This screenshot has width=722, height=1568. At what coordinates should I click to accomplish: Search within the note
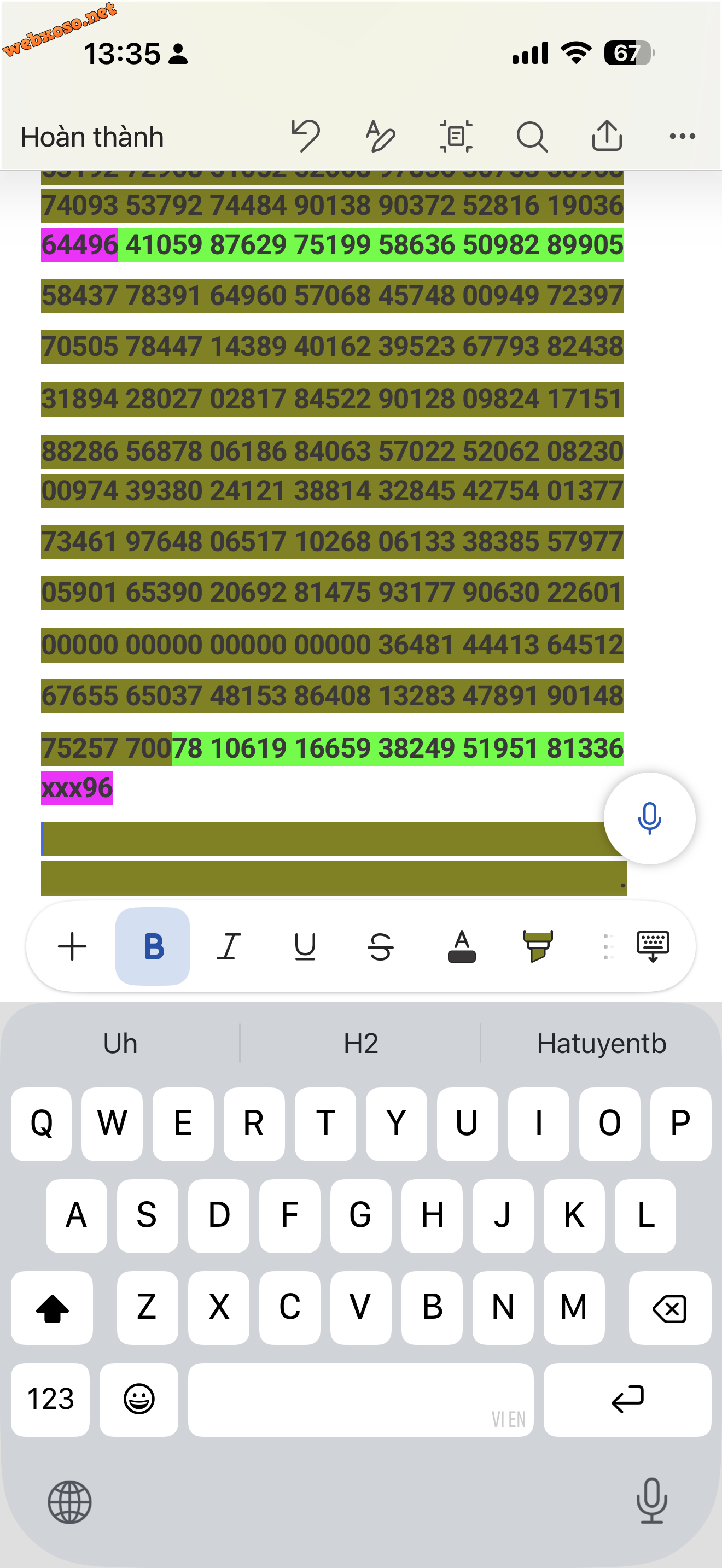[x=532, y=136]
